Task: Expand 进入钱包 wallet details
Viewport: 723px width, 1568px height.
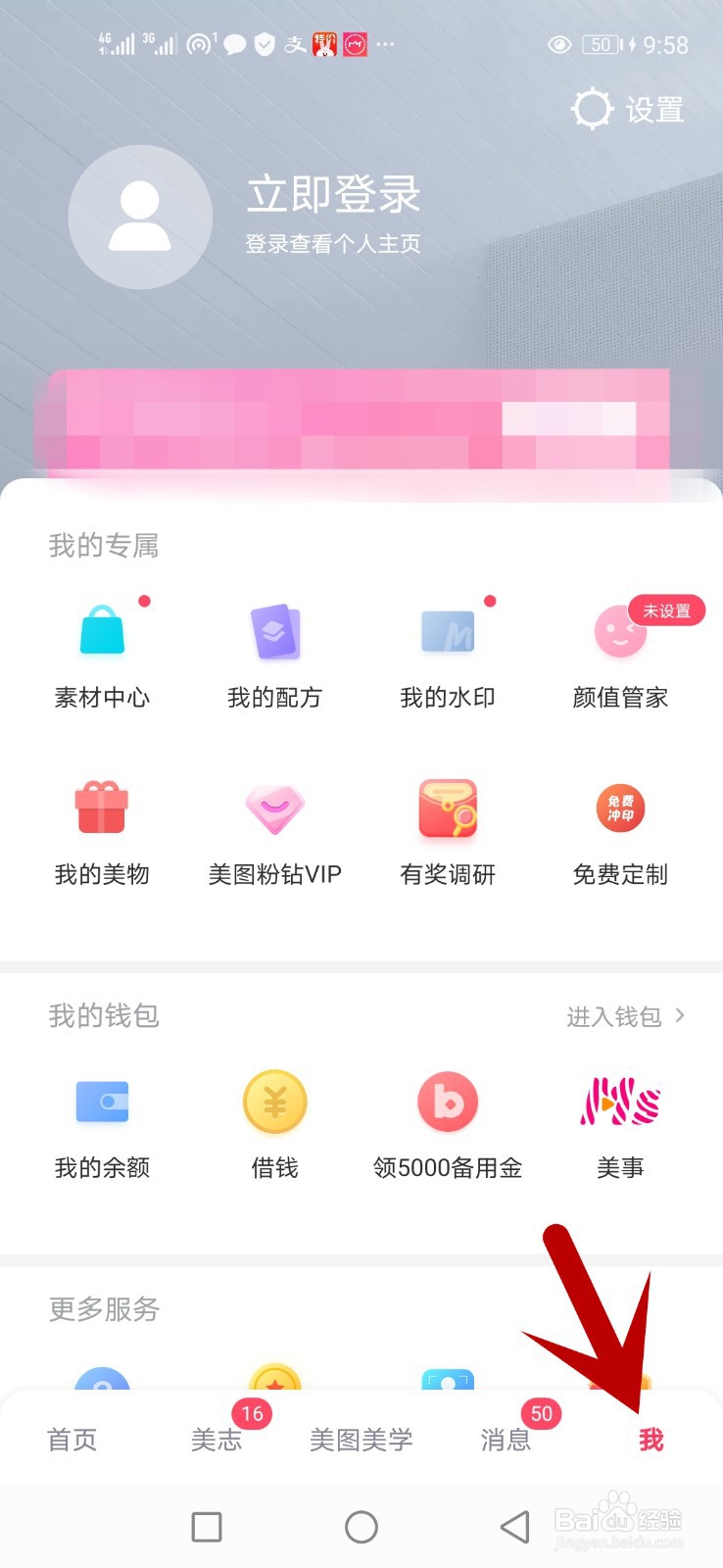Action: (x=623, y=1016)
